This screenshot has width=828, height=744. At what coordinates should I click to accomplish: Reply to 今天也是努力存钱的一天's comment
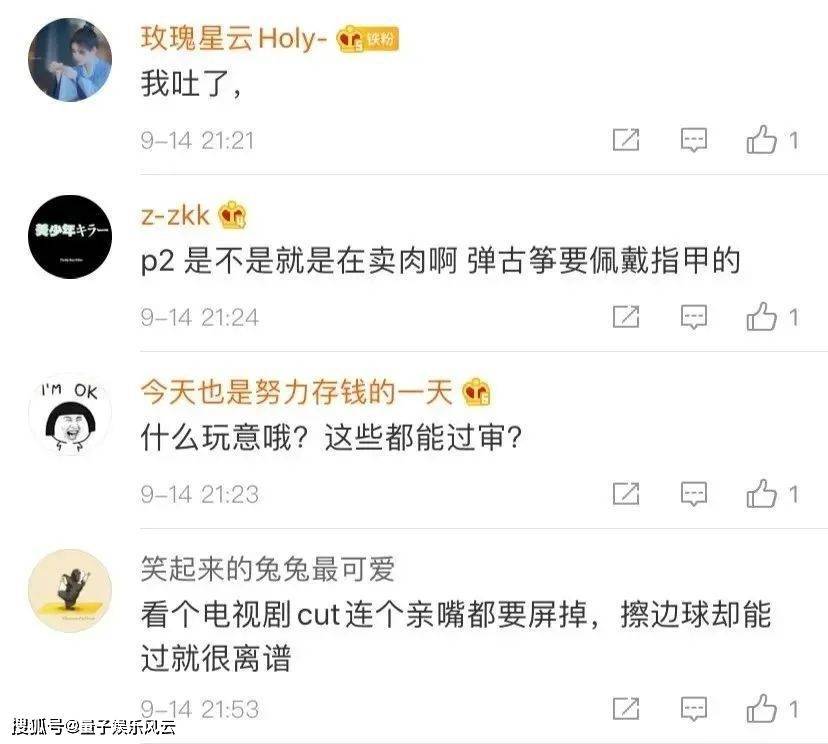point(694,493)
